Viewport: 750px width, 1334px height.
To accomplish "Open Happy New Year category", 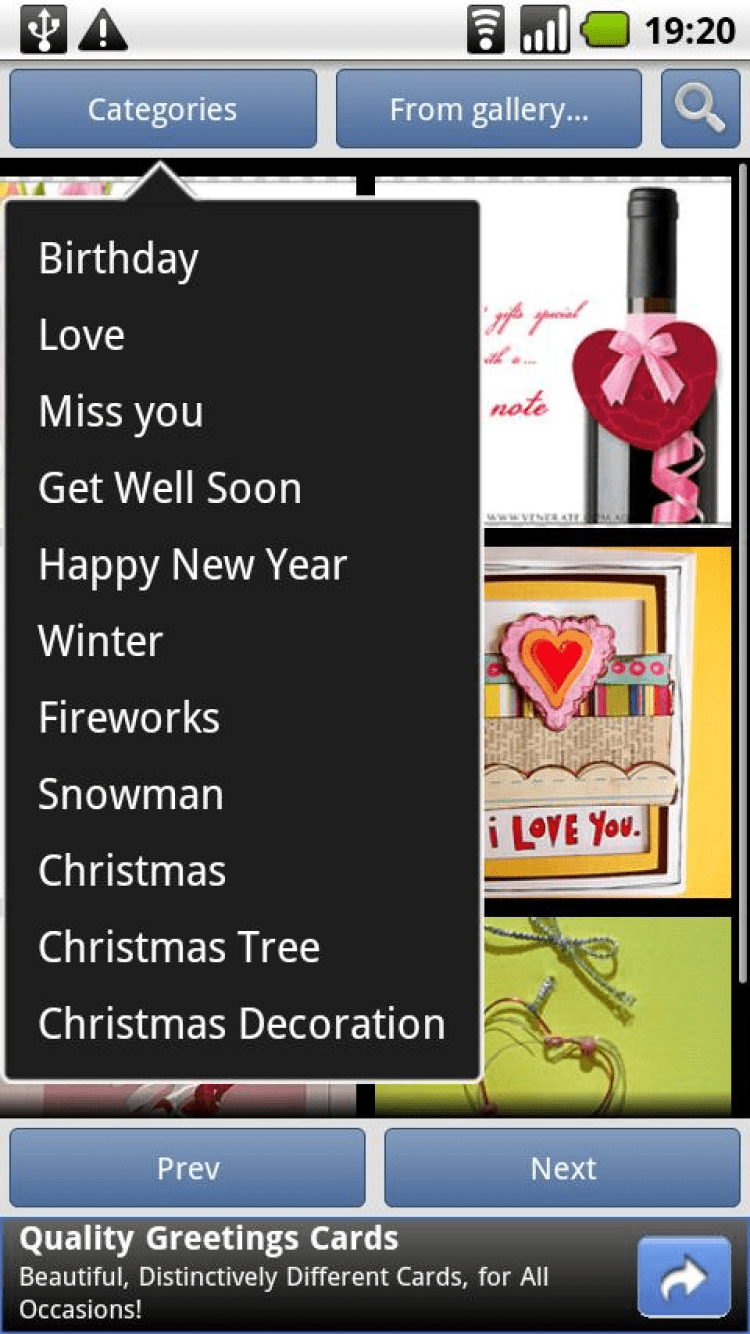I will click(192, 565).
